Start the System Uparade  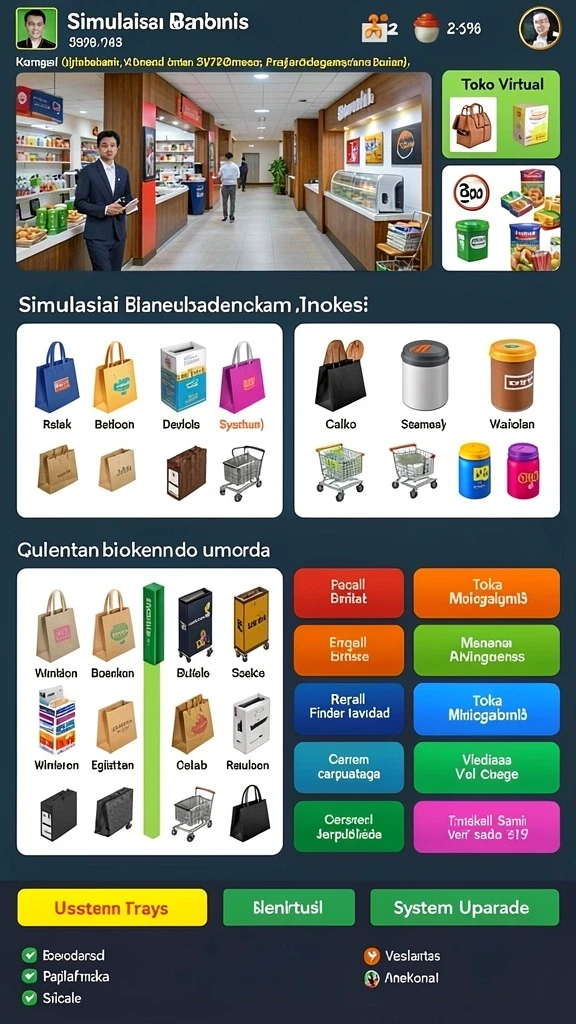(464, 908)
